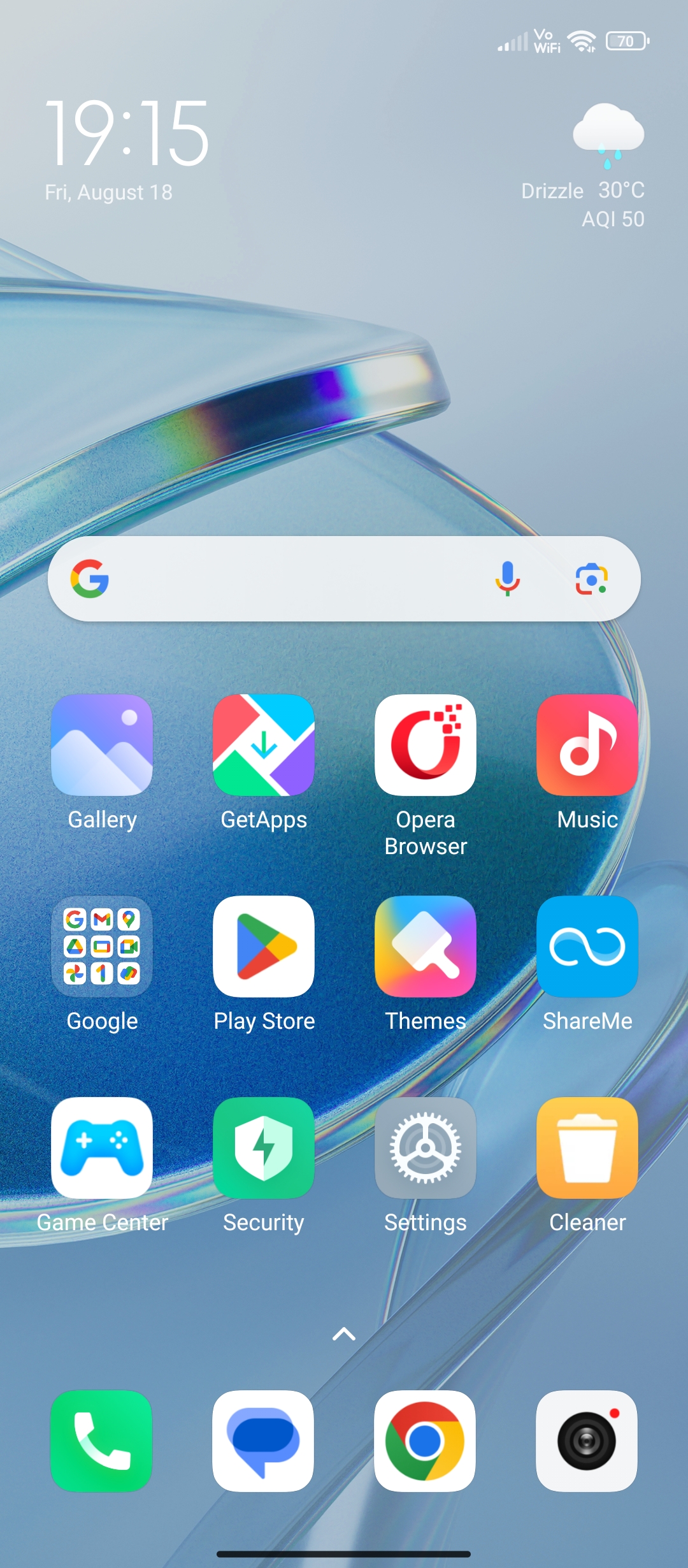Open ShareMe app
This screenshot has width=688, height=1568.
click(587, 946)
